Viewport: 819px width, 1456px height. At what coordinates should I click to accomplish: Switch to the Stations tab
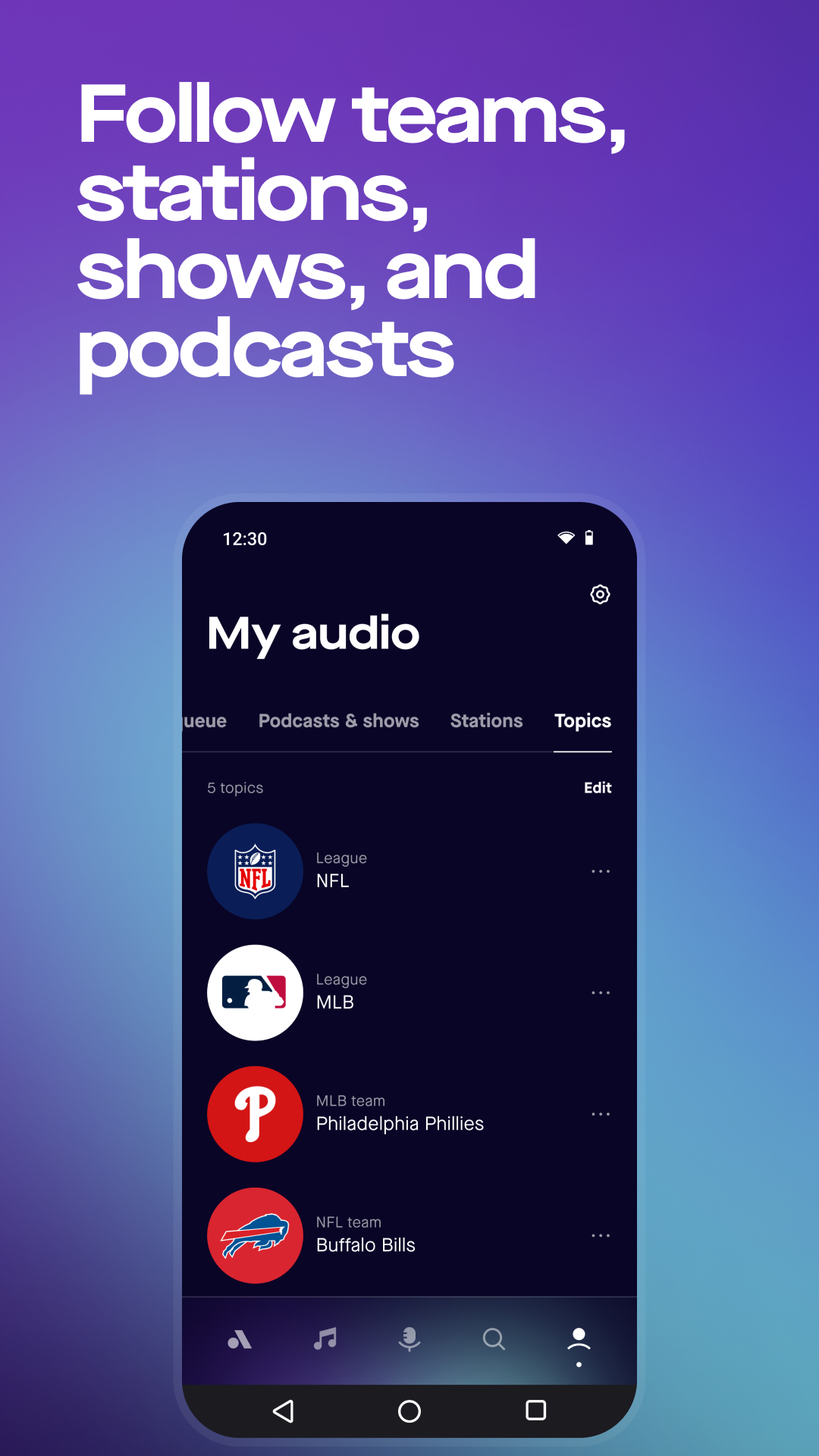click(486, 721)
